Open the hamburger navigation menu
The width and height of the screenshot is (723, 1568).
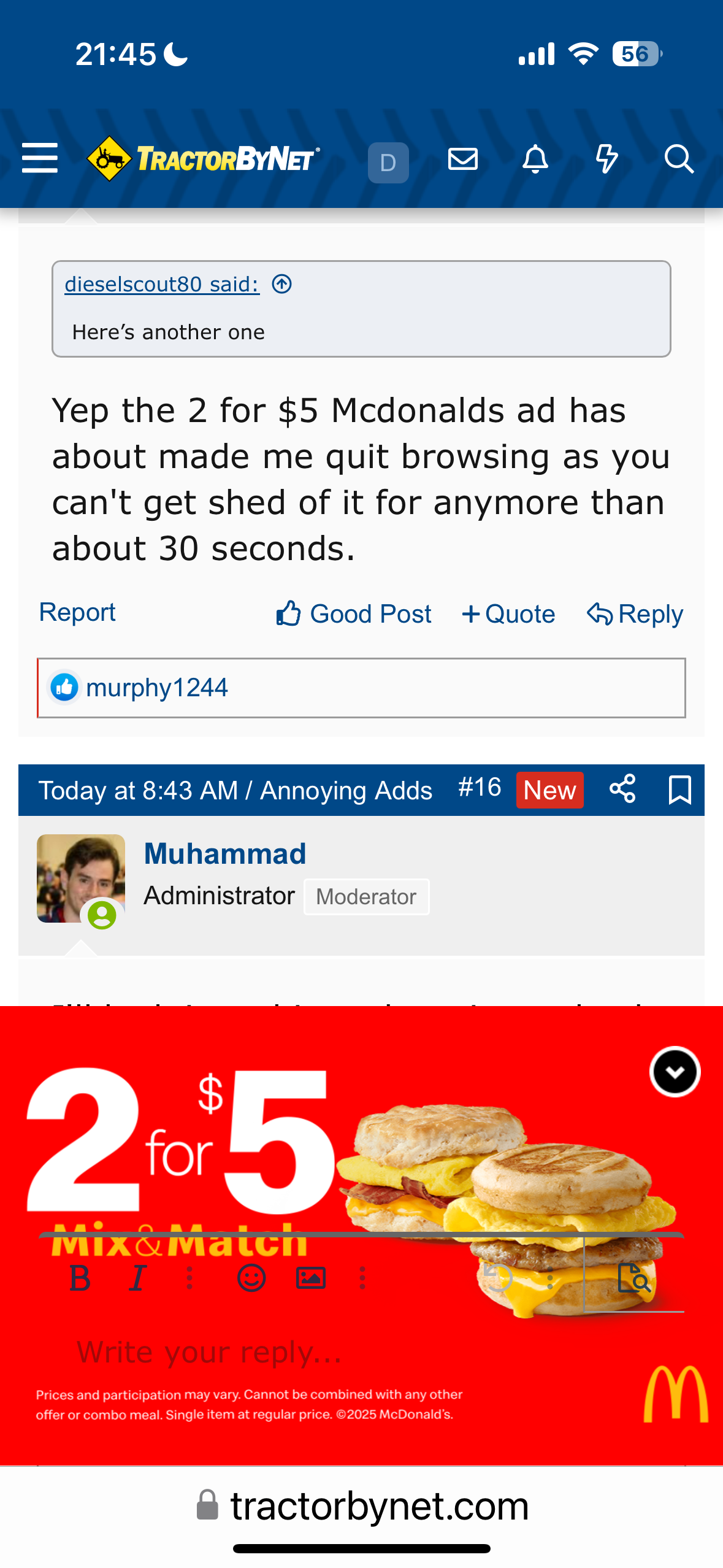pyautogui.click(x=40, y=158)
